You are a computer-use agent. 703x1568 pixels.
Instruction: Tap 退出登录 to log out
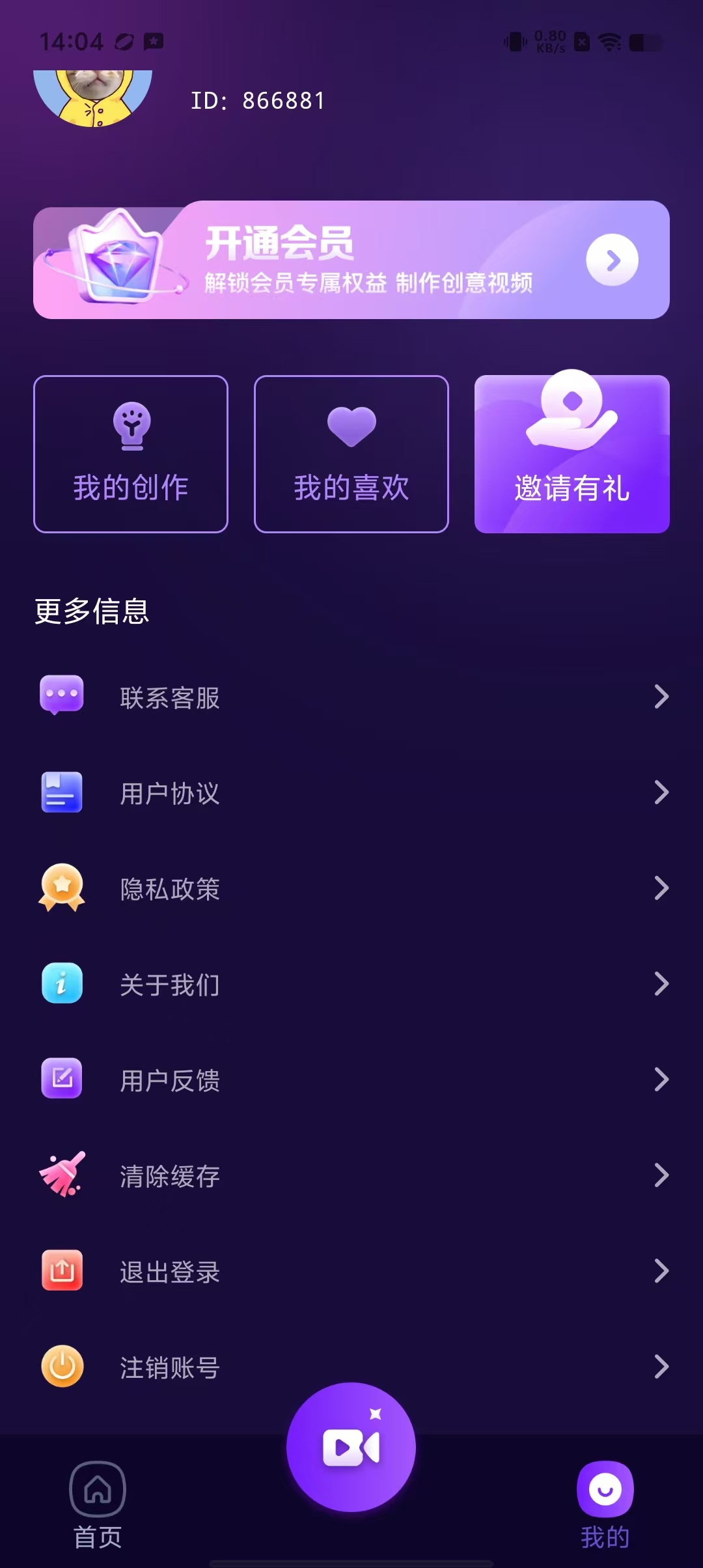351,1271
